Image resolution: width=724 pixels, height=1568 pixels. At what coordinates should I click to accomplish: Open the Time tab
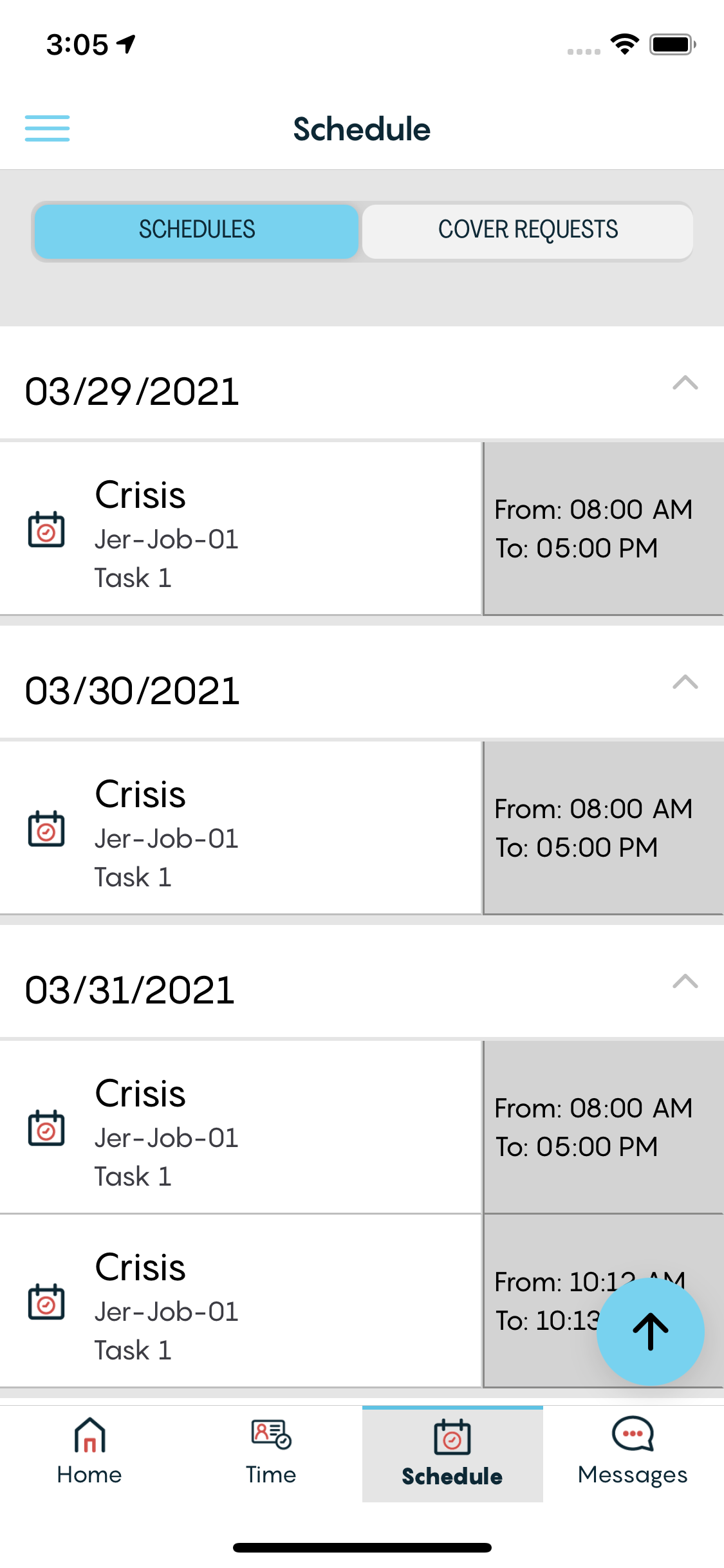[271, 1453]
